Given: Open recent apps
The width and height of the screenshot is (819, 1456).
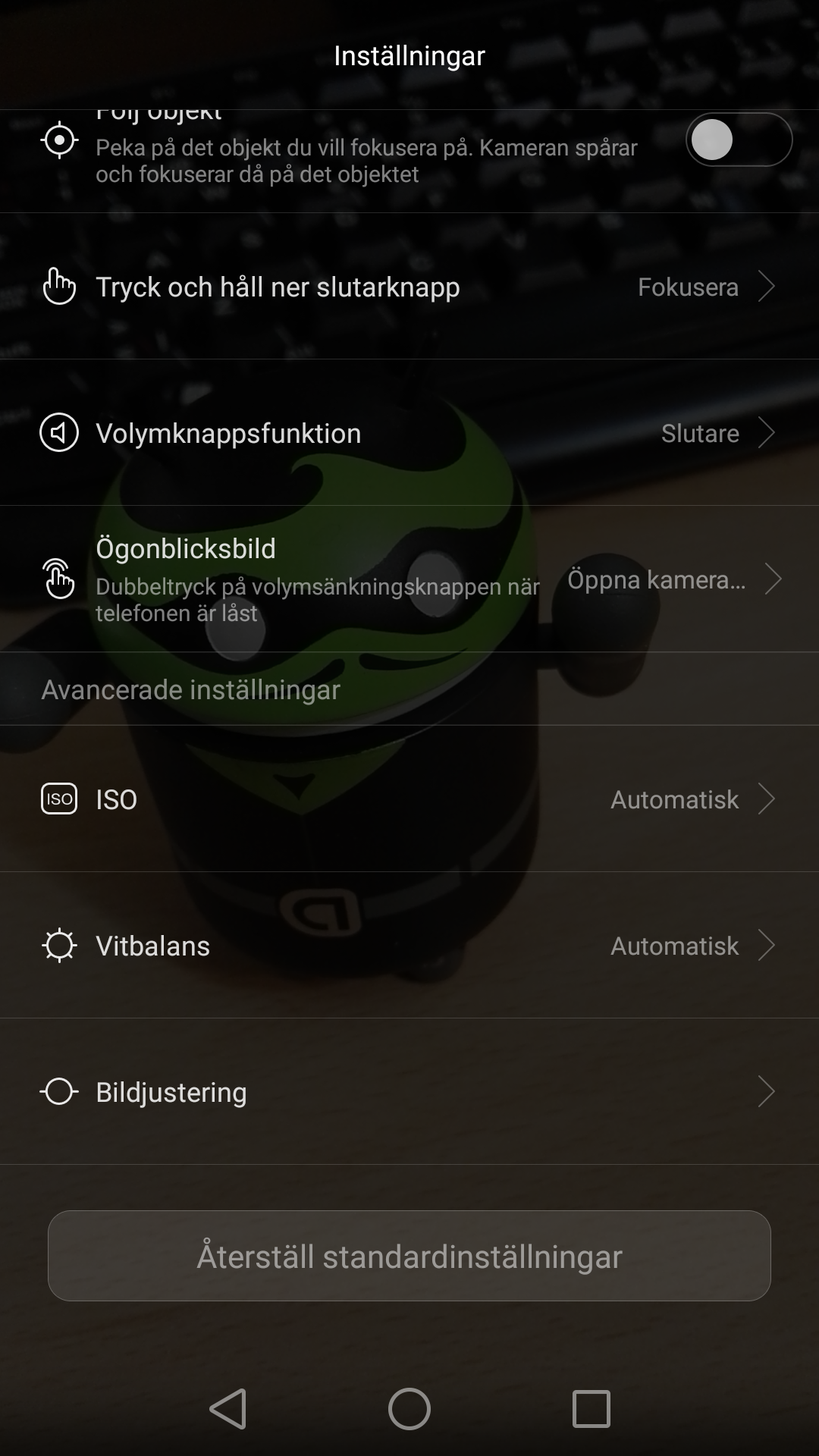Looking at the screenshot, I should tap(591, 1409).
